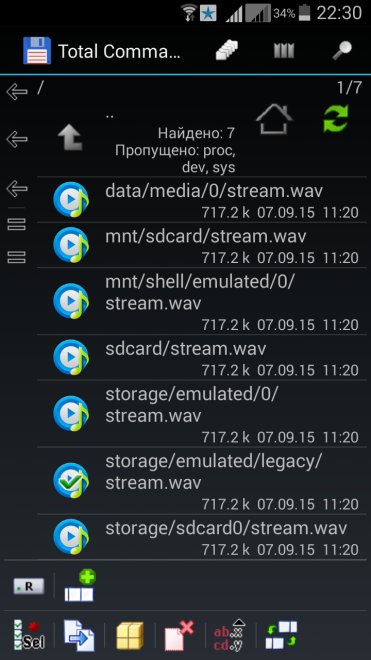The height and width of the screenshot is (660, 371).
Task: Tap the delete file button
Action: 180,635
